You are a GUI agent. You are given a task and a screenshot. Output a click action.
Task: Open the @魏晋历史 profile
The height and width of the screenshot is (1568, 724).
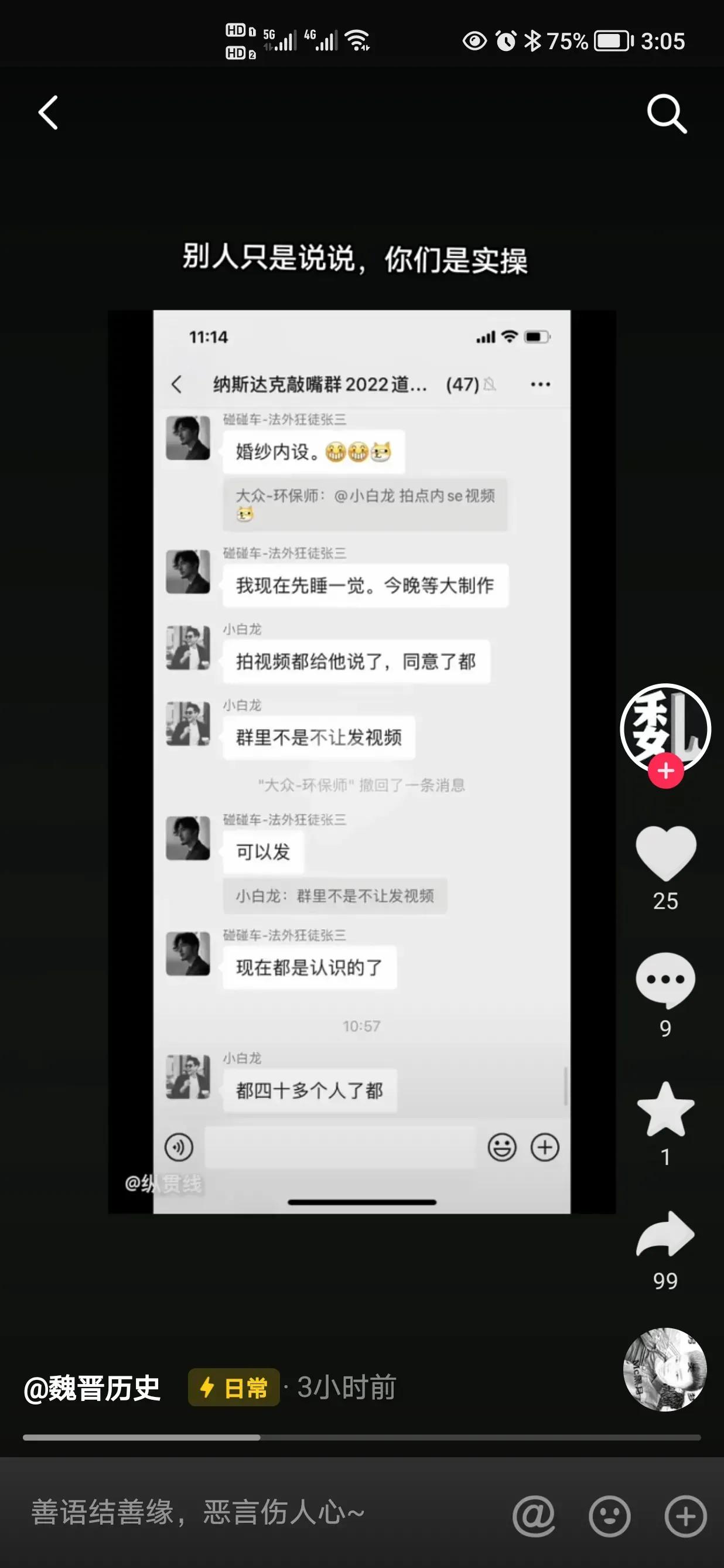[93, 1389]
